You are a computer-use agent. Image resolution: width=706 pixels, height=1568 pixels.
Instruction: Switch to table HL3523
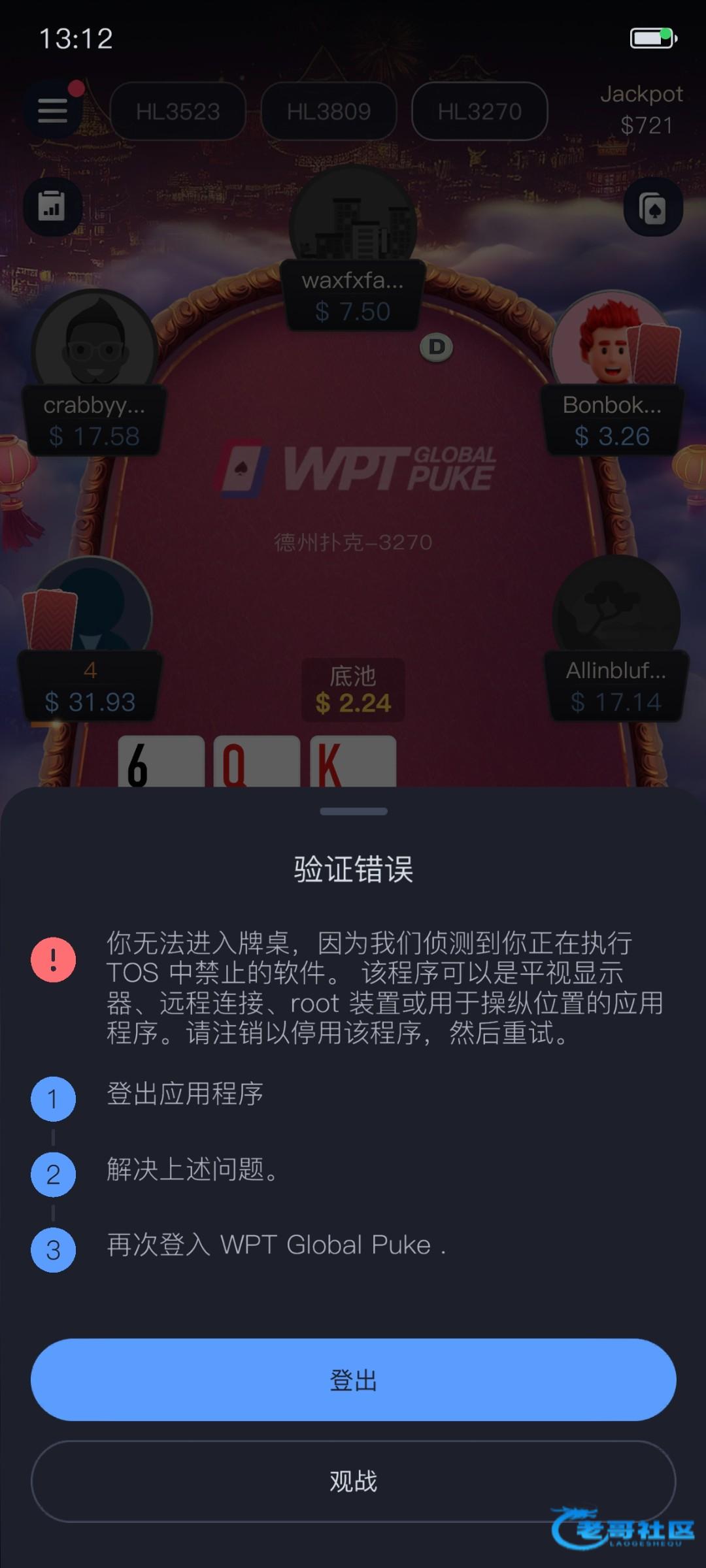click(178, 111)
